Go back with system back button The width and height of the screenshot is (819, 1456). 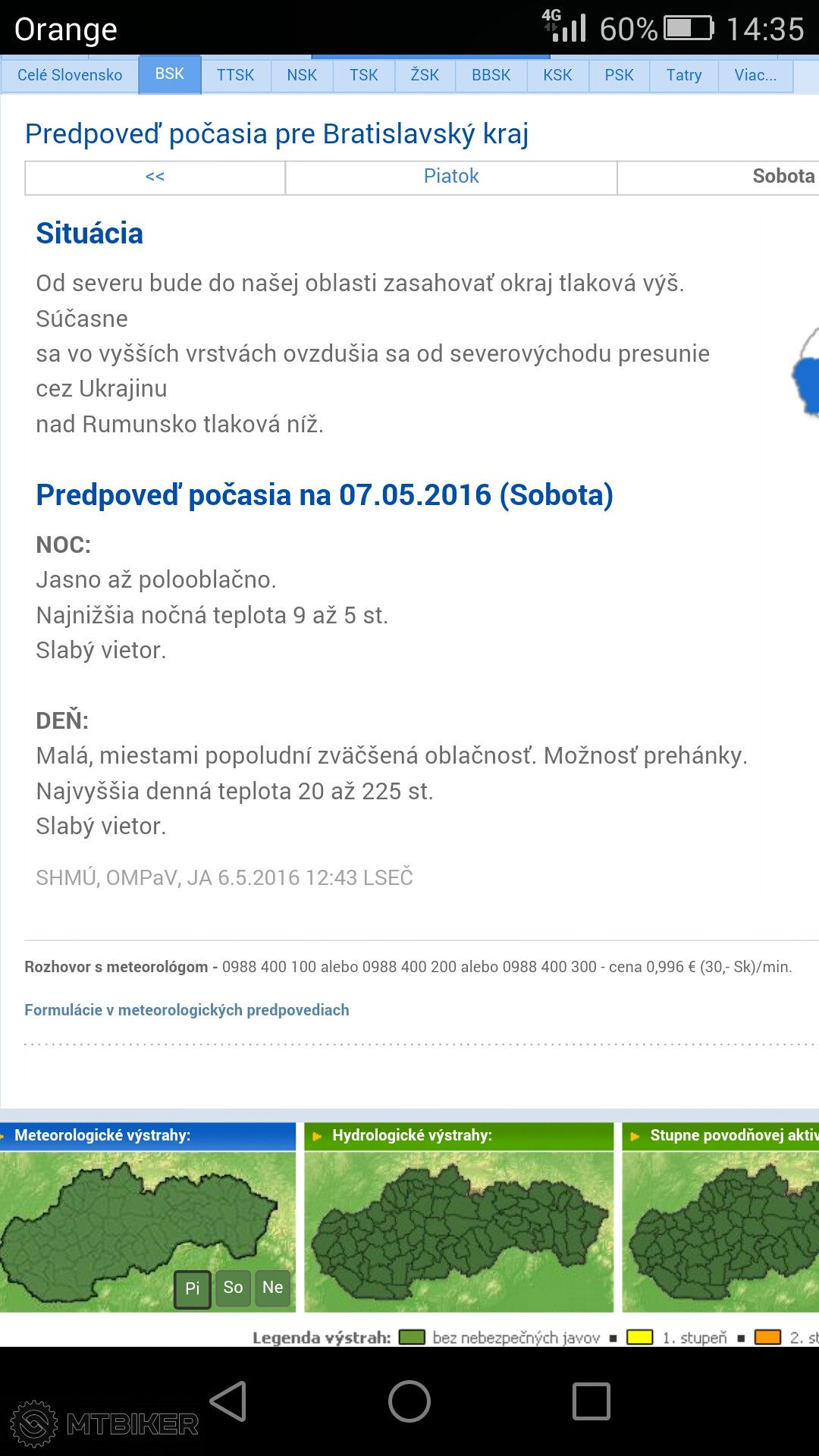point(228,1401)
